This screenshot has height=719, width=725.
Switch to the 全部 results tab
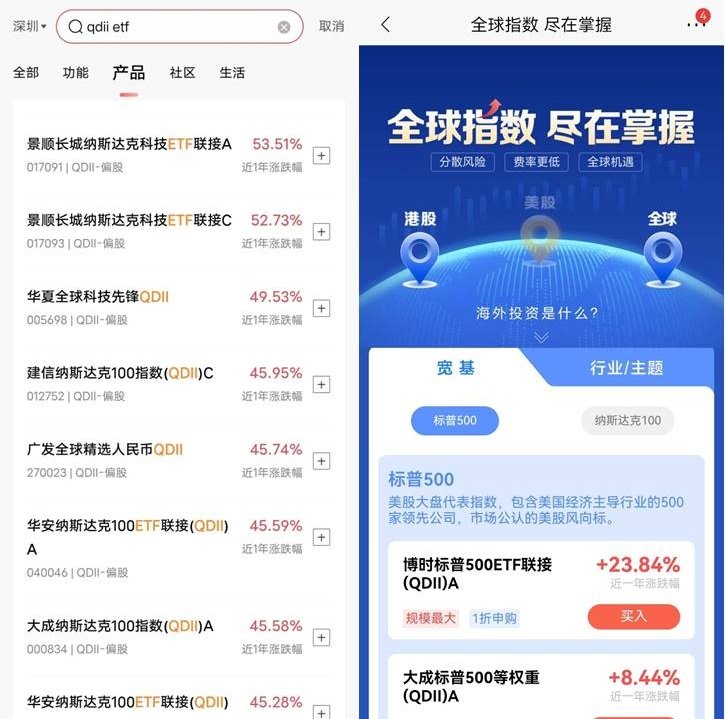coord(26,73)
